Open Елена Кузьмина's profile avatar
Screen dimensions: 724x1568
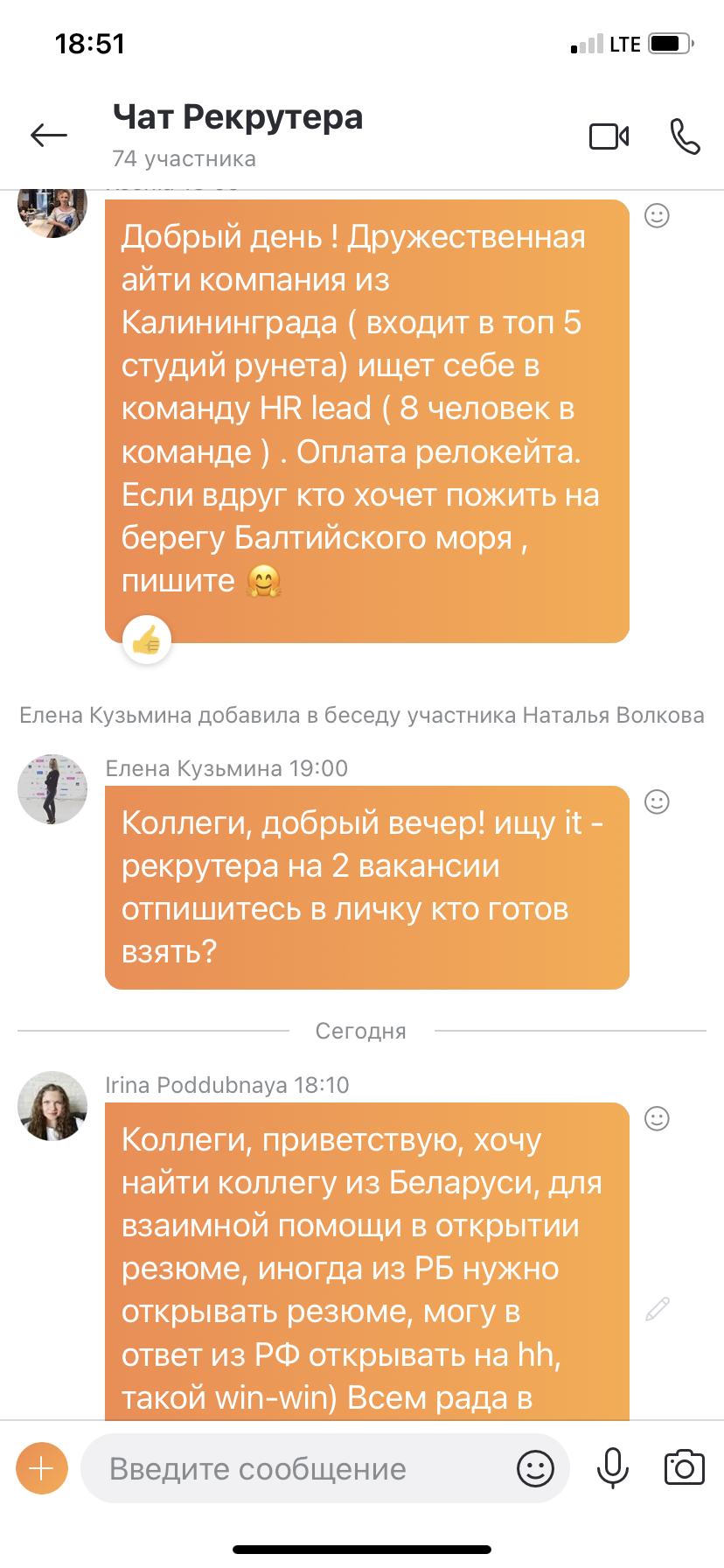52,789
